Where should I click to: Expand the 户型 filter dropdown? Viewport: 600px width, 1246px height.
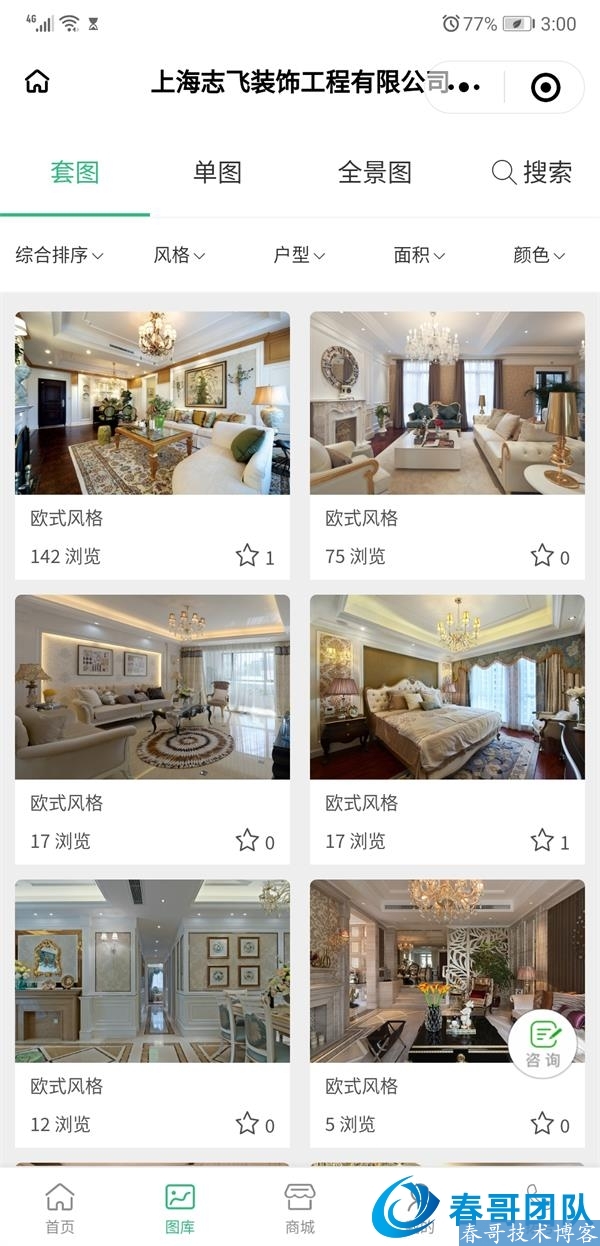tap(299, 255)
